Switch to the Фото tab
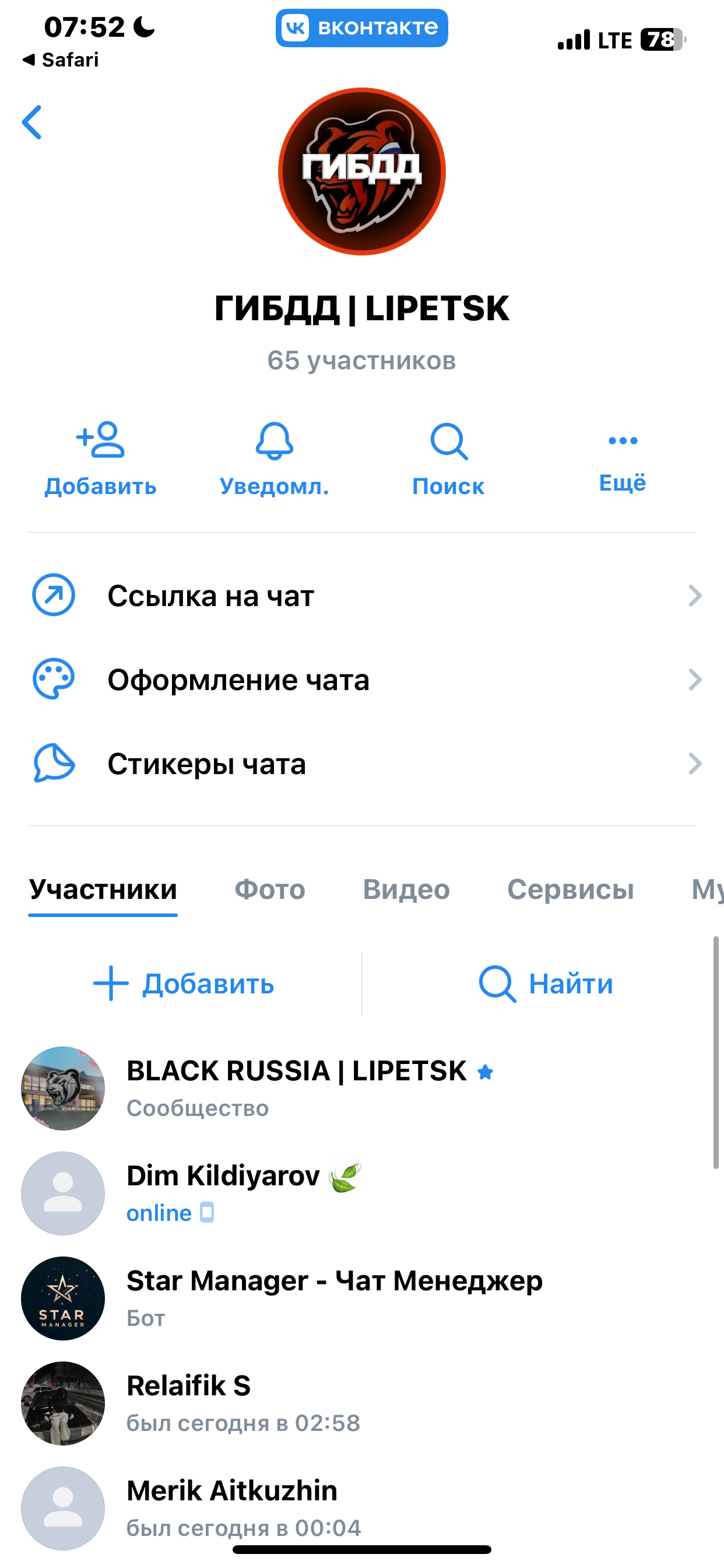Screen dimensions: 724x1568 point(269,890)
